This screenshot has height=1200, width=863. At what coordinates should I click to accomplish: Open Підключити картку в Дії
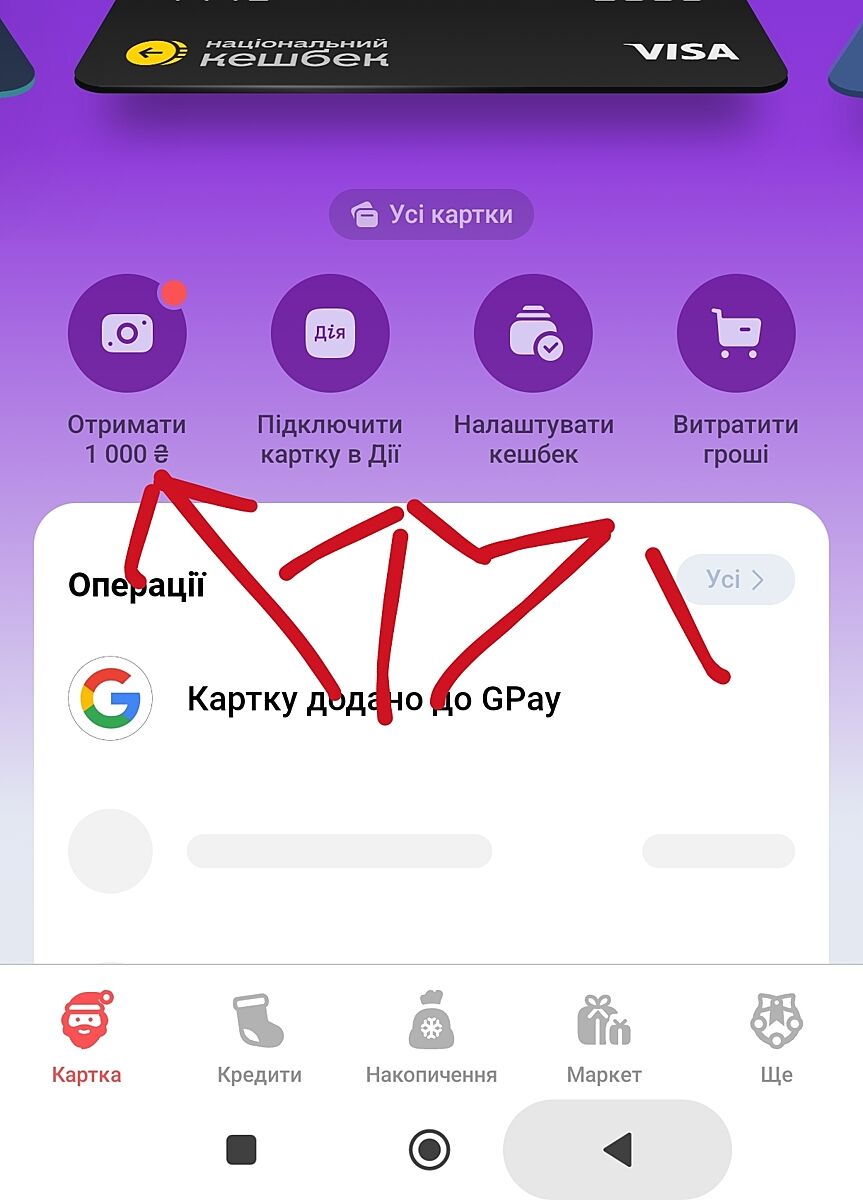pyautogui.click(x=330, y=334)
